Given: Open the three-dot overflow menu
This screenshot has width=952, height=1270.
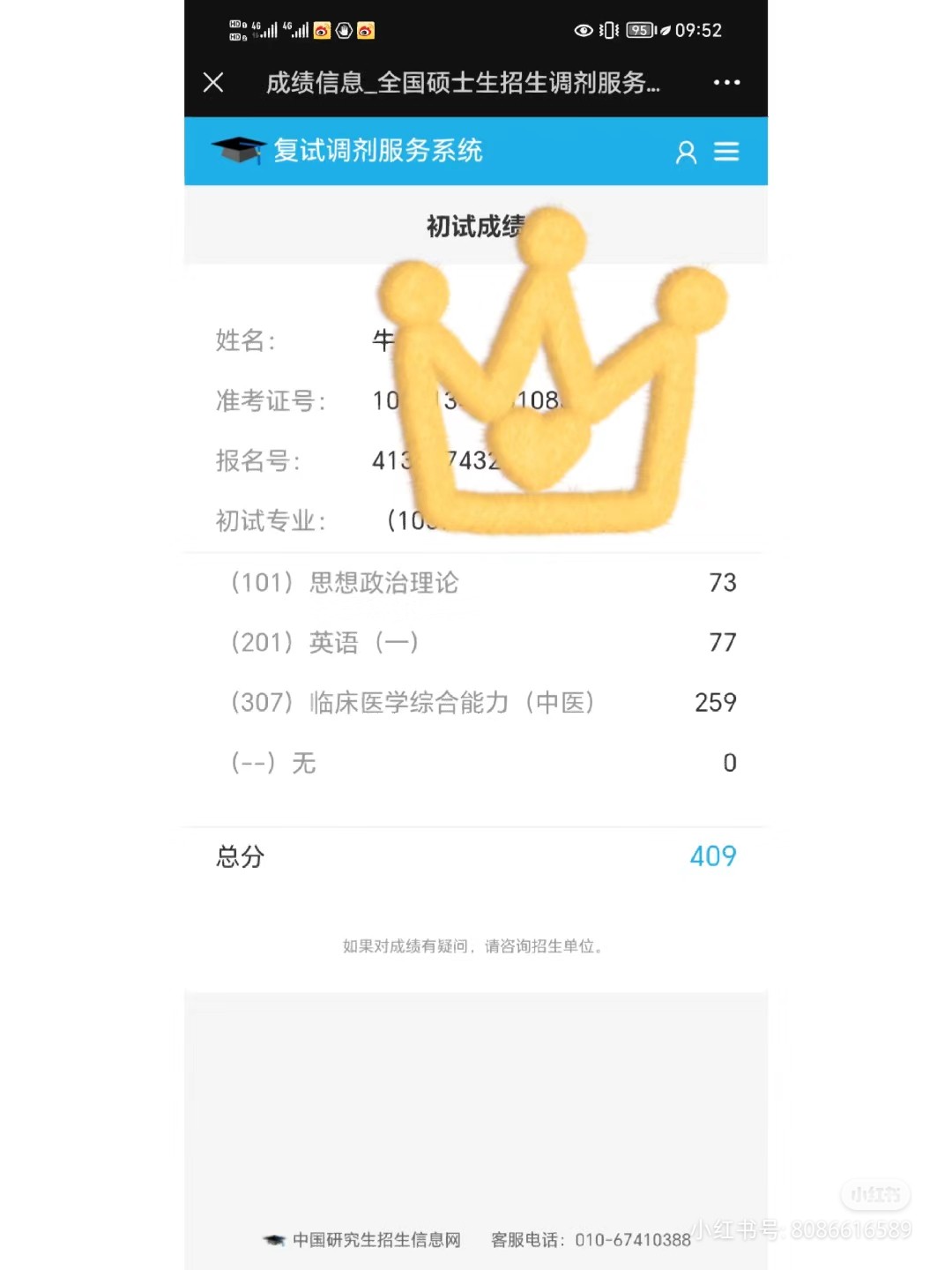Looking at the screenshot, I should pyautogui.click(x=726, y=83).
